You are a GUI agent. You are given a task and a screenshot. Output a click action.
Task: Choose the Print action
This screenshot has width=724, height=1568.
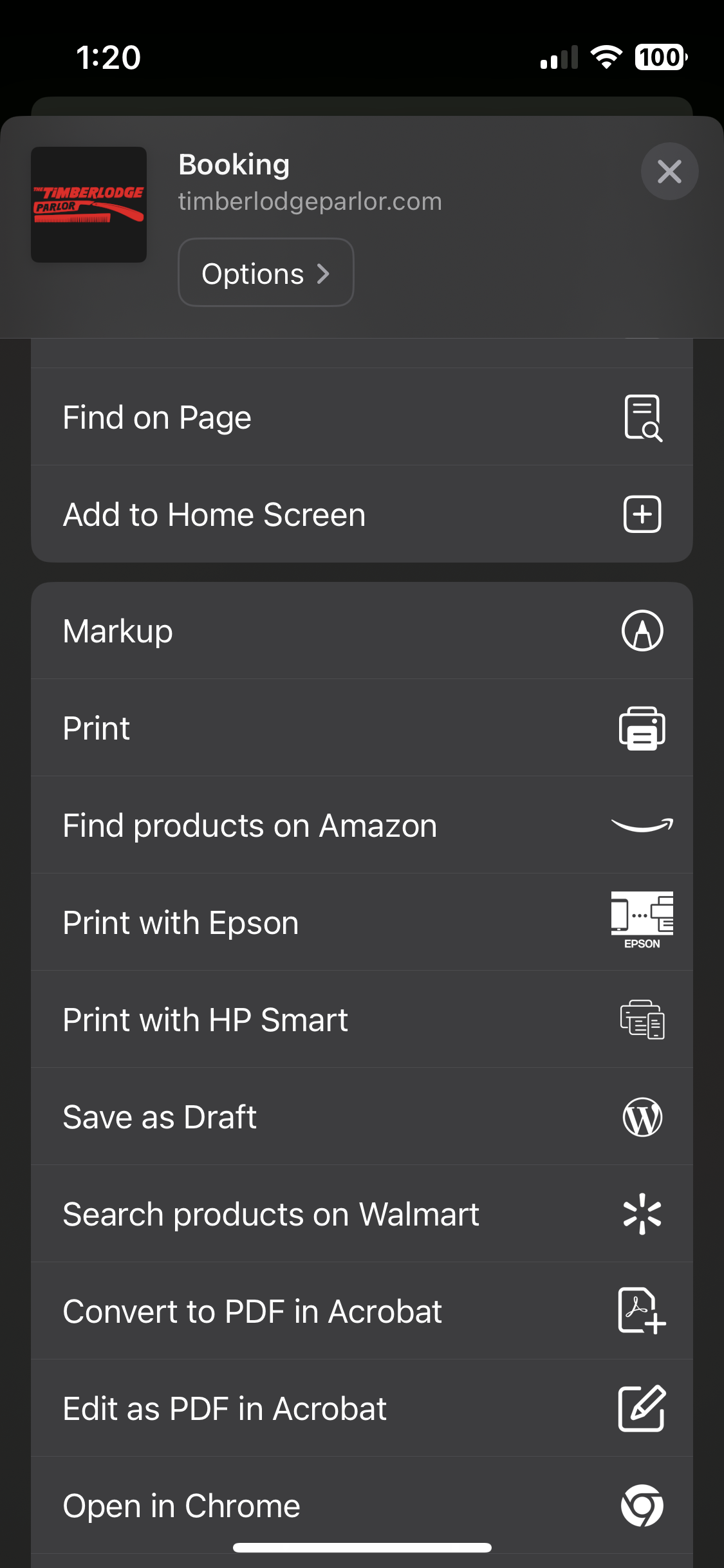(362, 728)
